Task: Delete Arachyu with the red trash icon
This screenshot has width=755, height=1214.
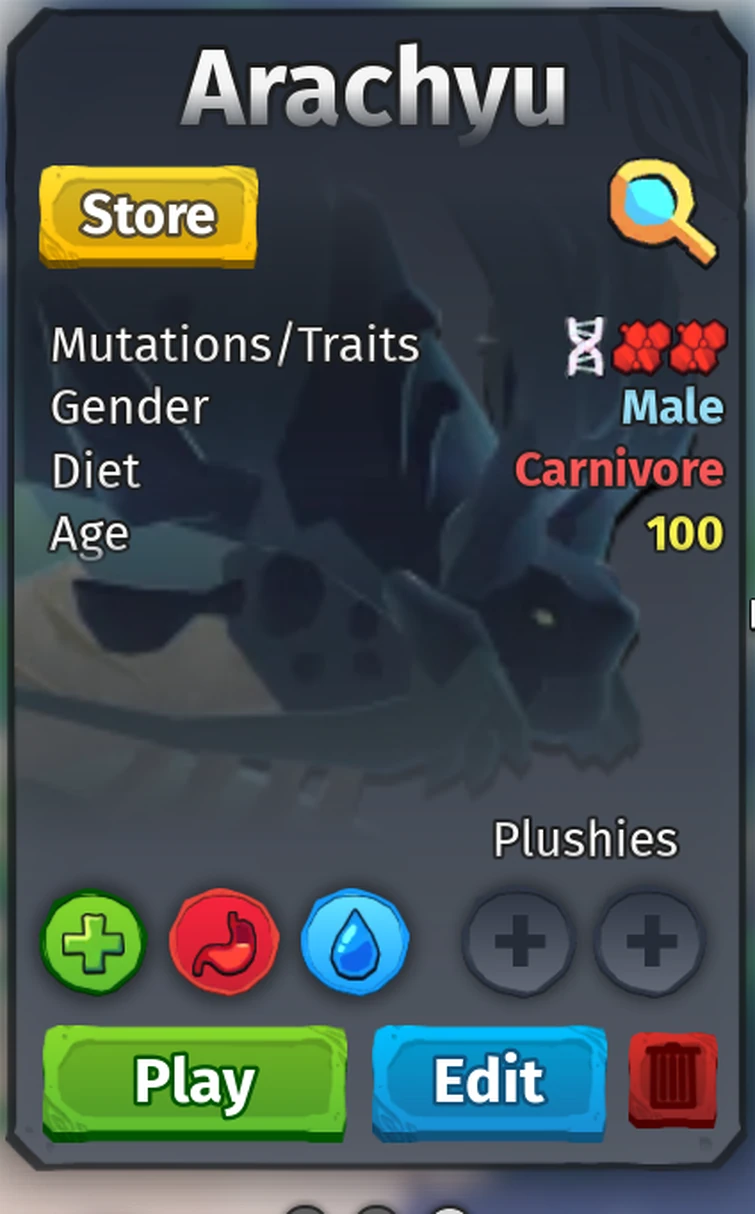Action: pyautogui.click(x=673, y=1081)
